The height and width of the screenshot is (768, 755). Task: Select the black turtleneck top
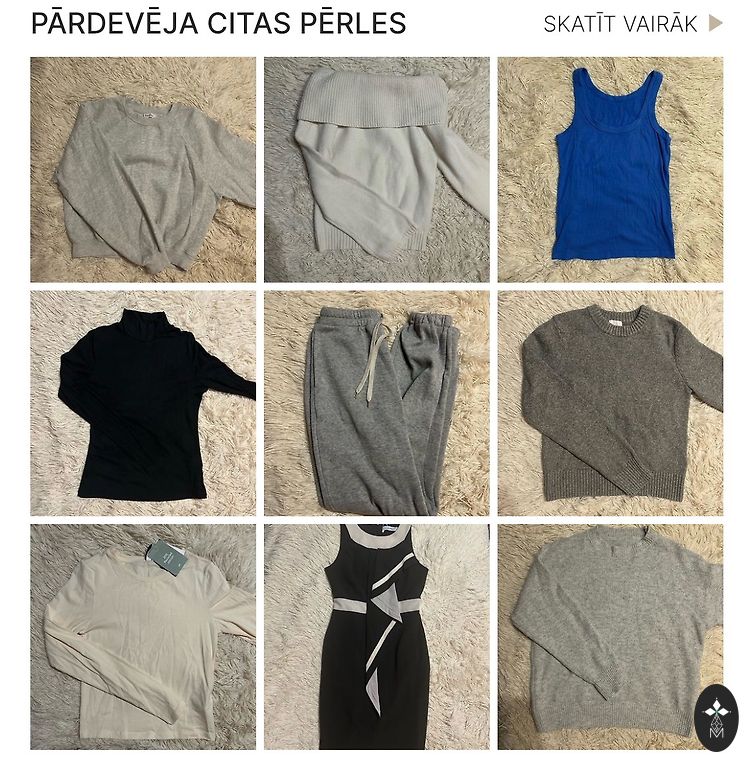(x=143, y=403)
